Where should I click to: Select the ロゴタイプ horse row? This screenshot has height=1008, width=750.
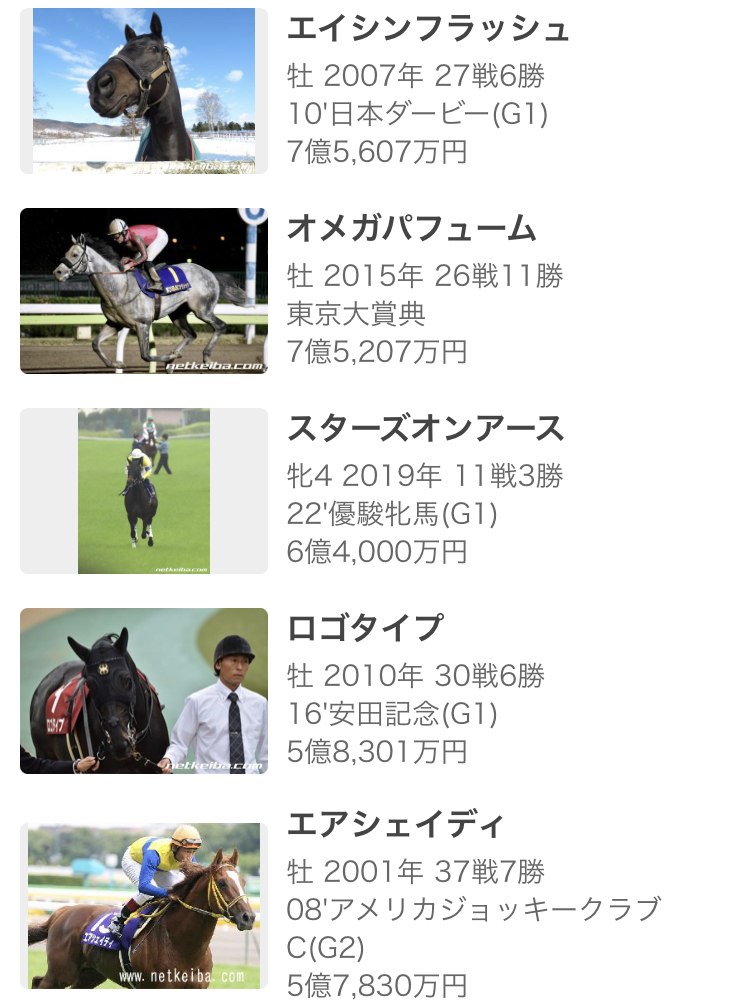click(x=365, y=628)
